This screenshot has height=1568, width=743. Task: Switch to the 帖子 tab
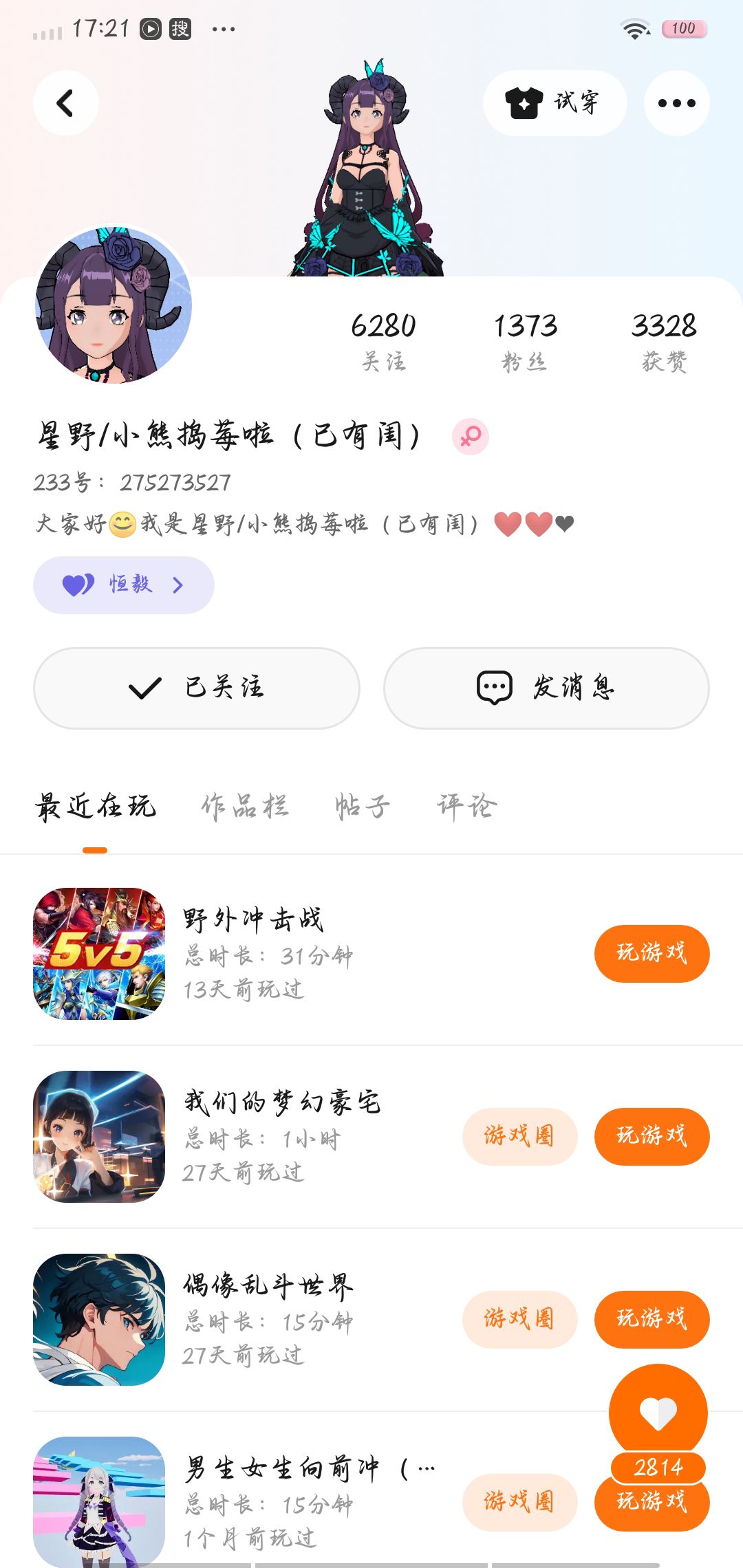362,806
